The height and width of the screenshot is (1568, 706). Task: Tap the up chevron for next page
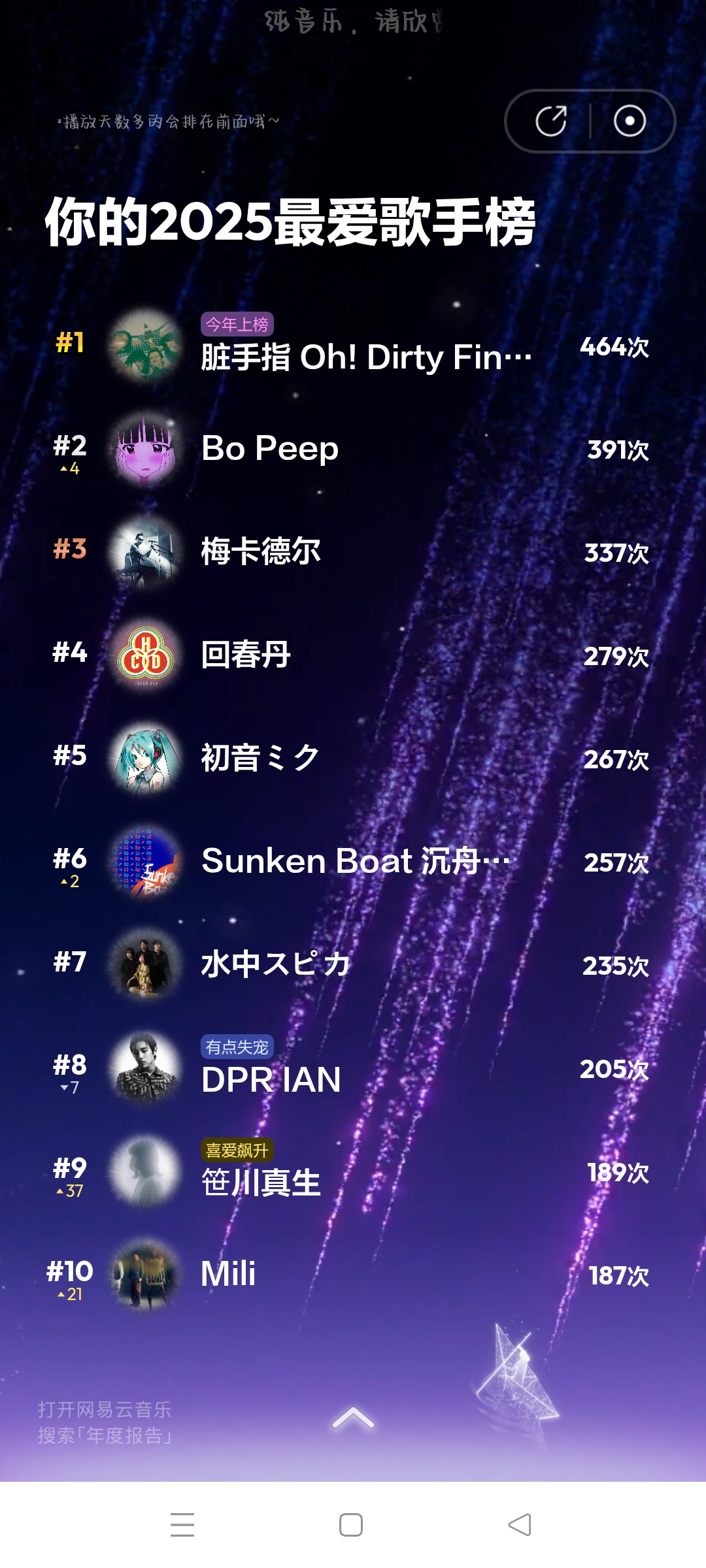coord(353,1418)
